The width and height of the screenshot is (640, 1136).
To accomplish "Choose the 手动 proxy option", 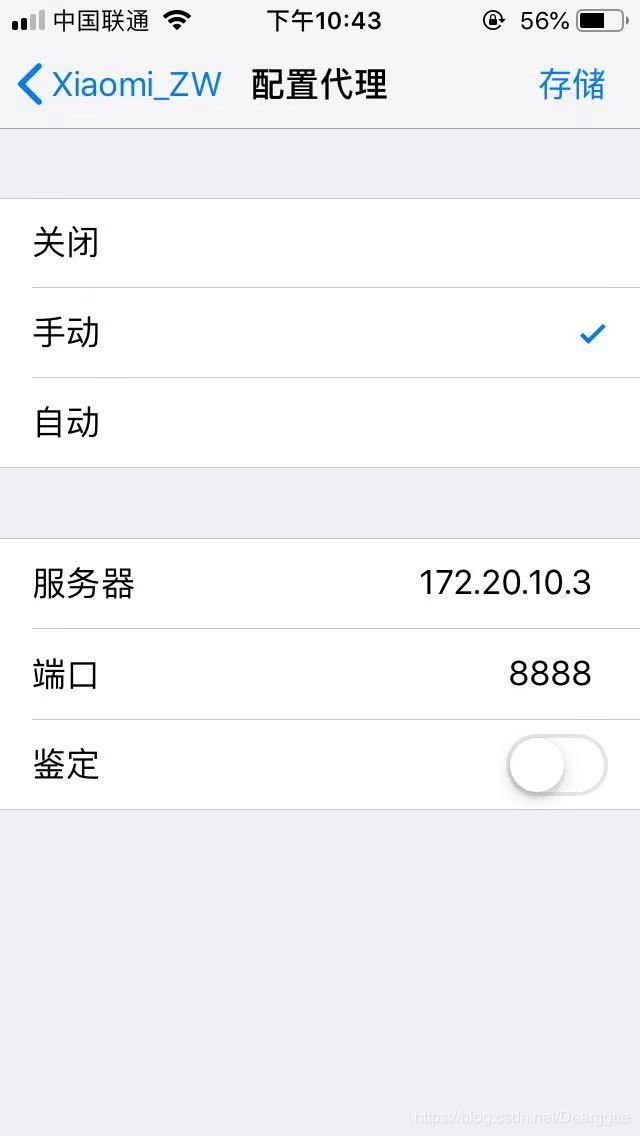I will [320, 333].
